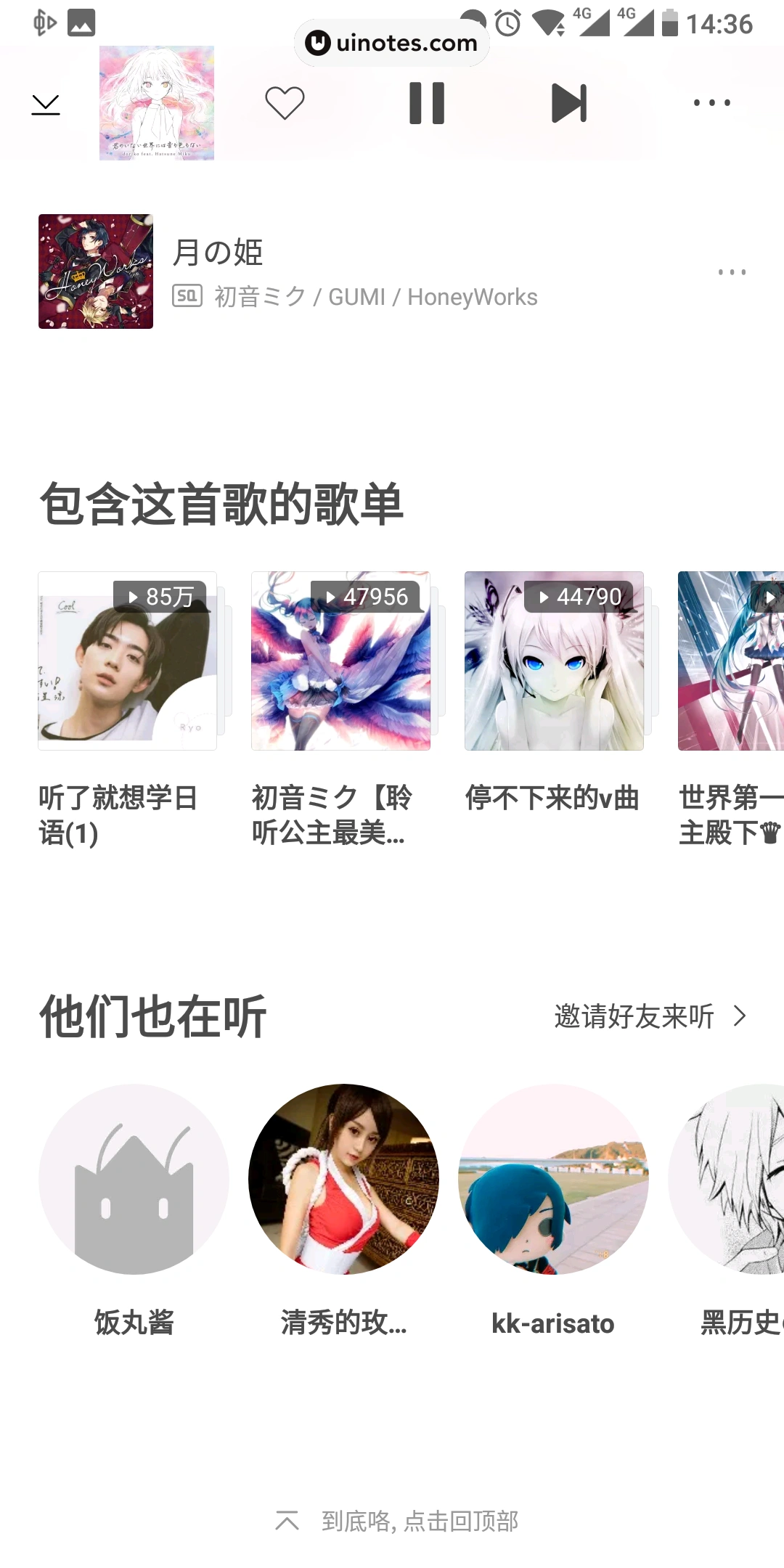Open playlist 听了就想学日语(1)
Screen dimensions: 784x1568
pos(127,661)
